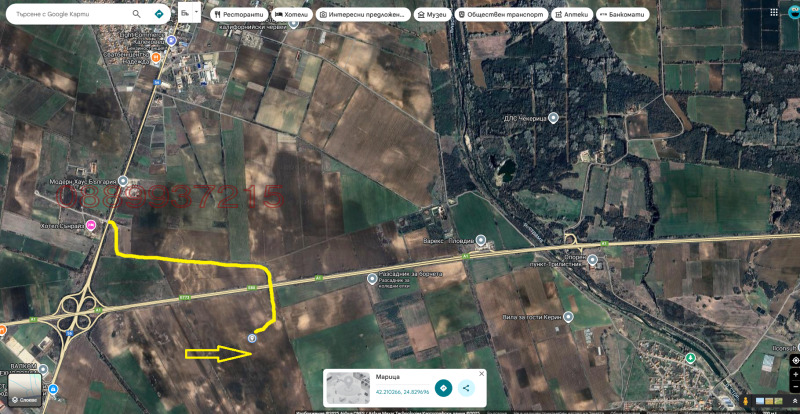Select the Хотели chip
The width and height of the screenshot is (800, 414).
click(x=291, y=15)
